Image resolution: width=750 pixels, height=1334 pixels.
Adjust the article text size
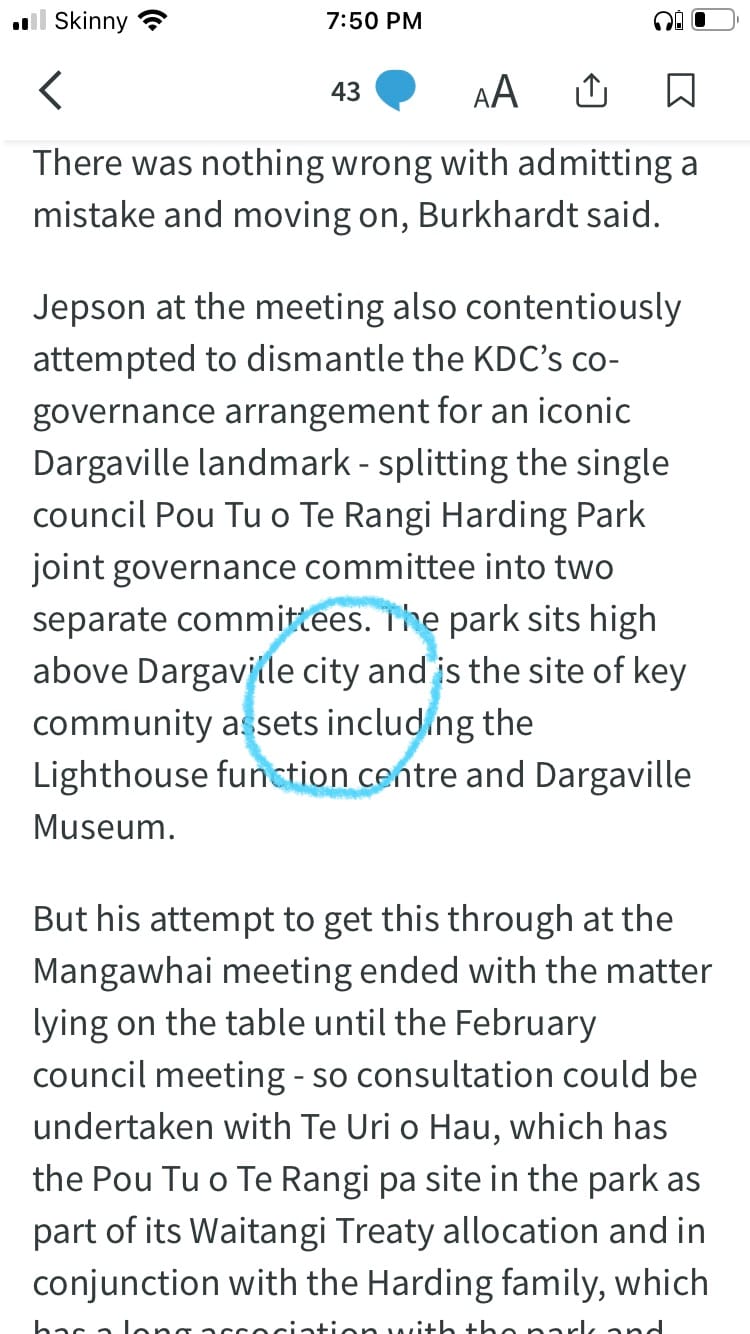496,92
